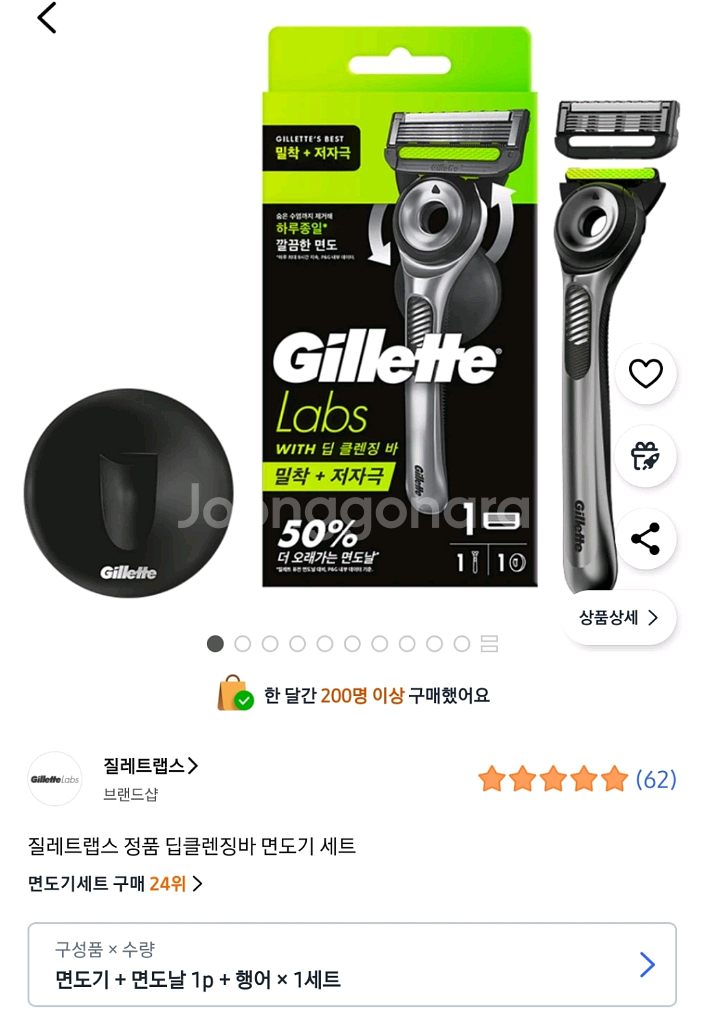
Task: Open the gift icon button
Action: click(645, 456)
